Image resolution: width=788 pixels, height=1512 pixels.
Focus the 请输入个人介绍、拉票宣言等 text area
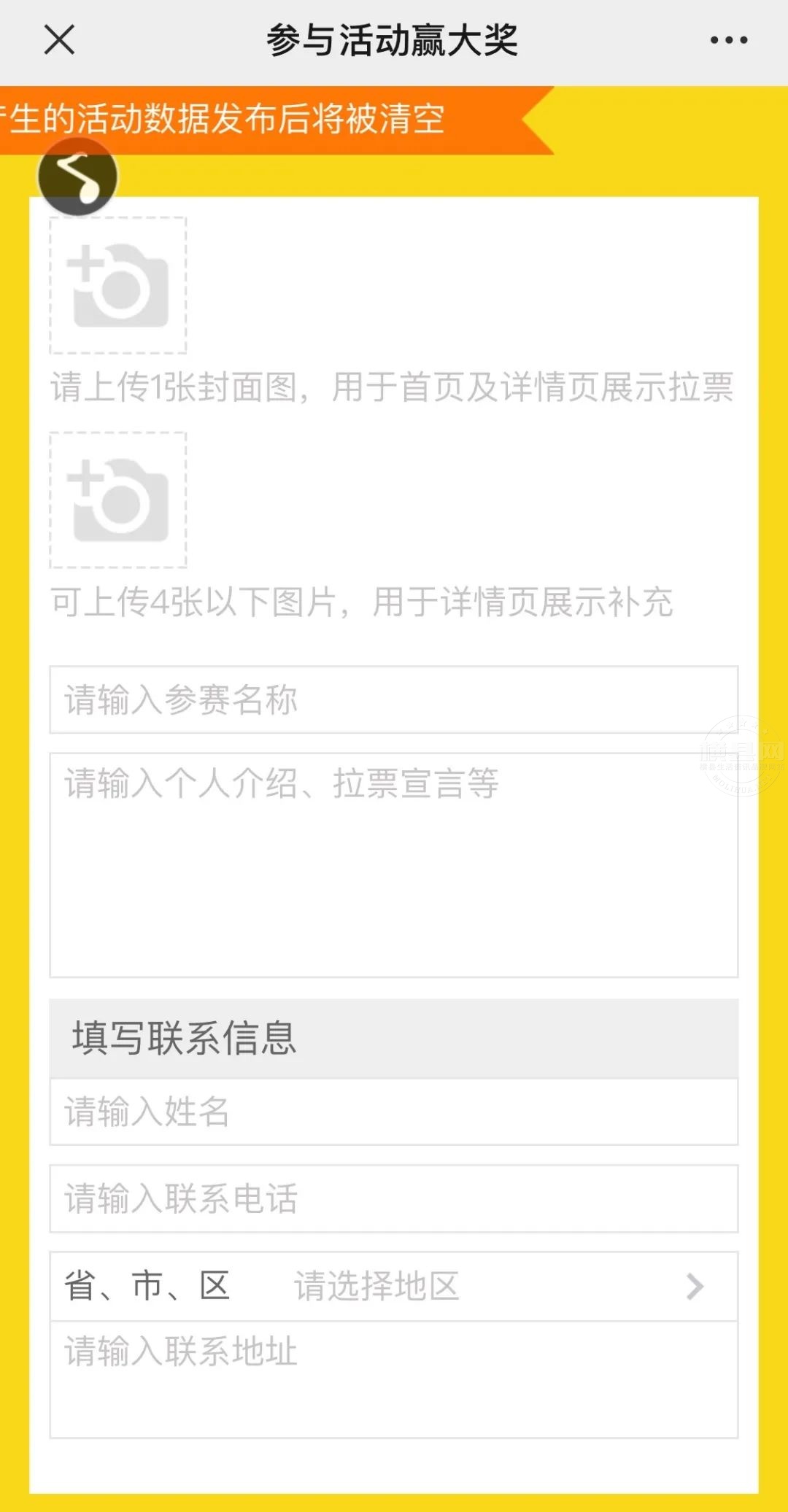394,865
